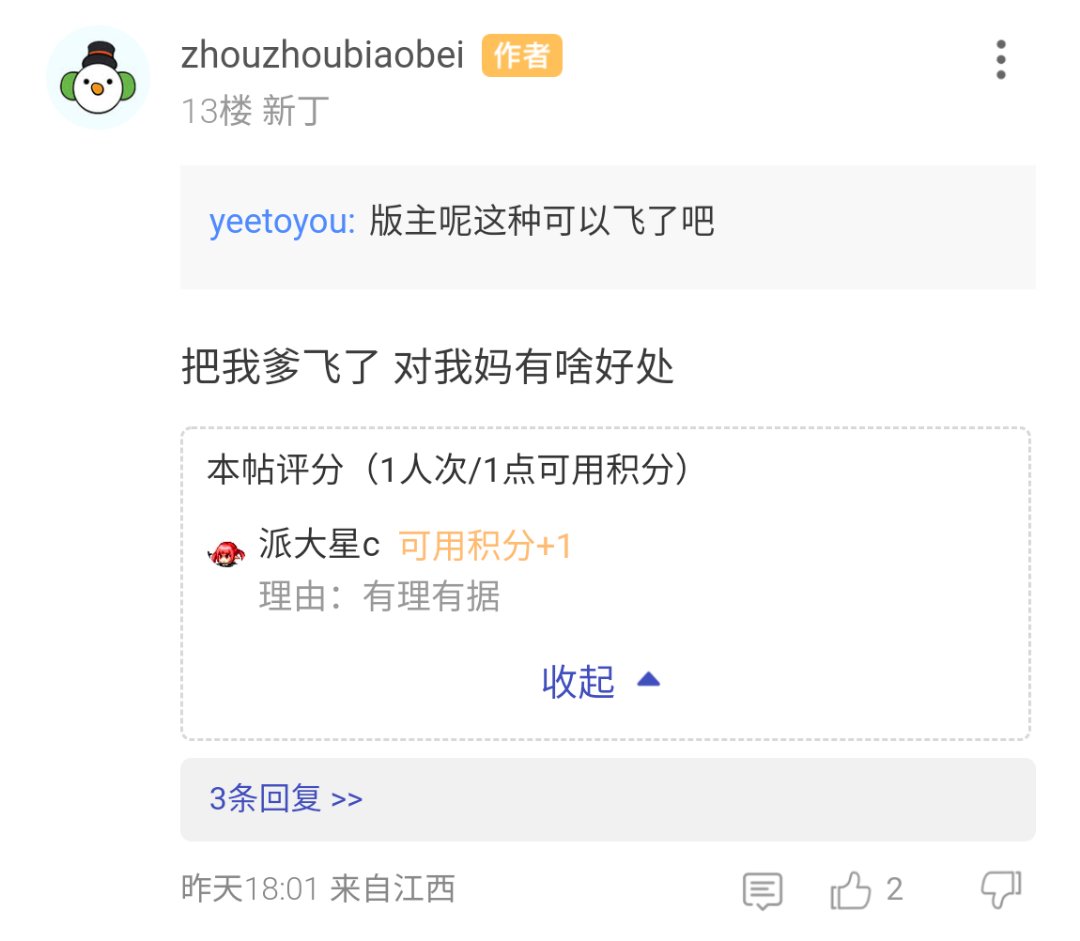This screenshot has width=1080, height=941.
Task: Open zhouzhoubiaobei's snowman avatar
Action: point(97,78)
